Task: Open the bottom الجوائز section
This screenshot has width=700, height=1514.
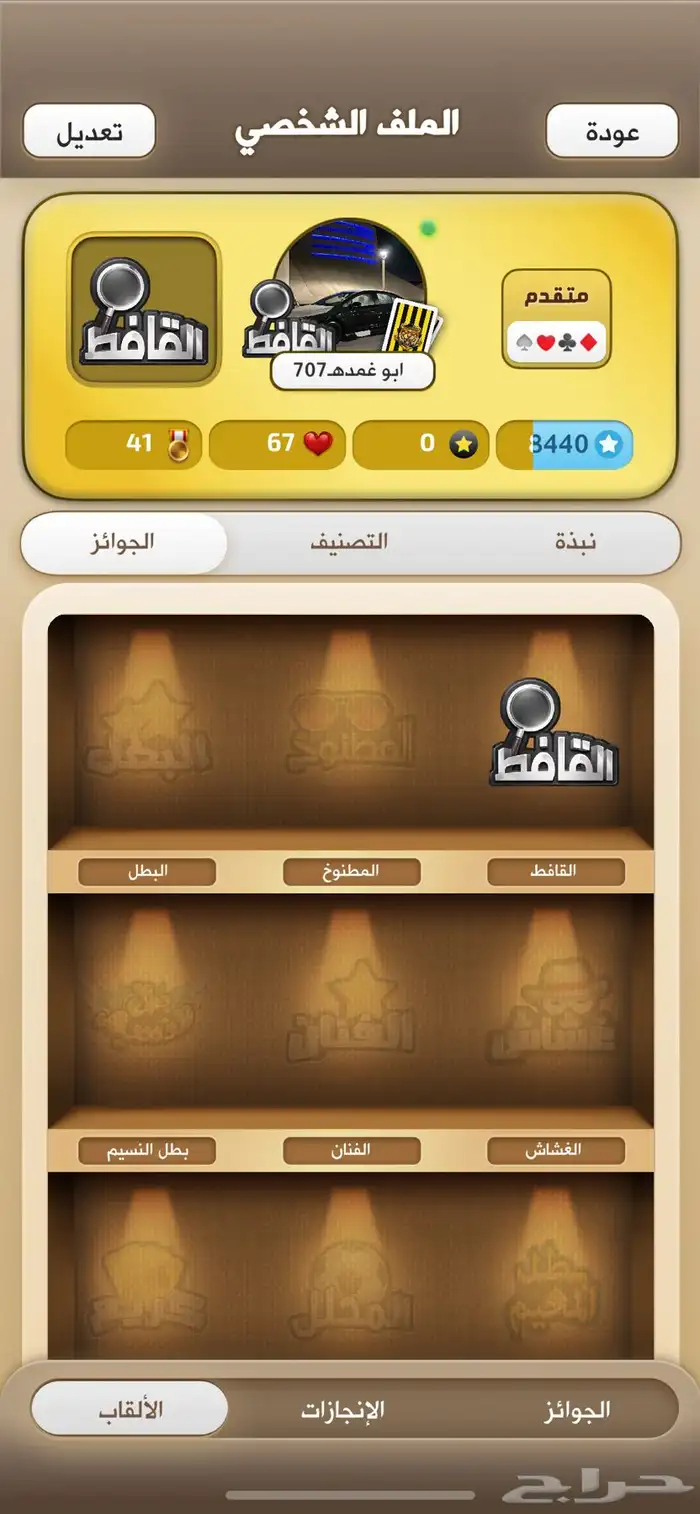Action: pyautogui.click(x=577, y=1410)
